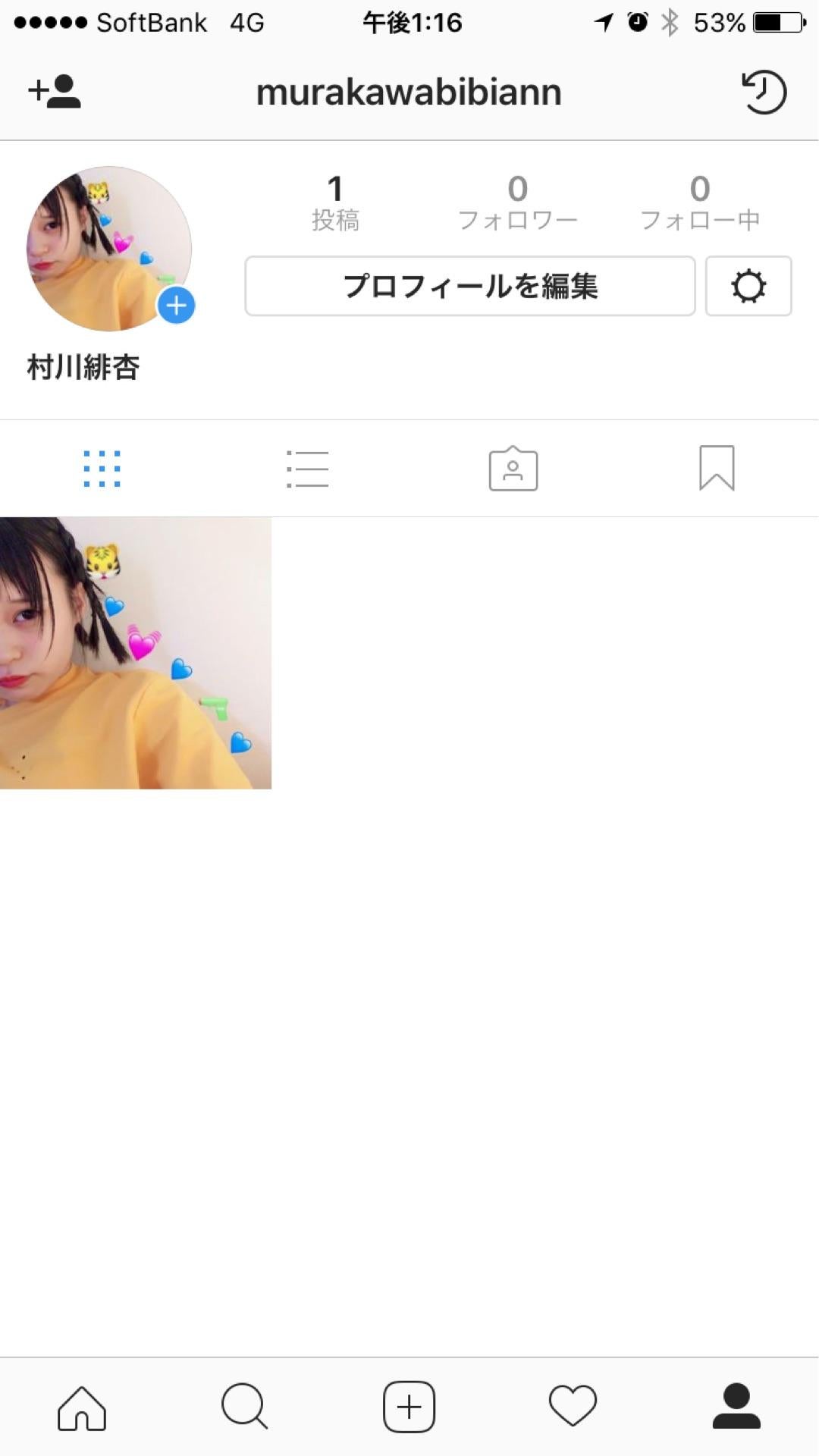The height and width of the screenshot is (1456, 819).
Task: Open the search tab
Action: pyautogui.click(x=244, y=1407)
